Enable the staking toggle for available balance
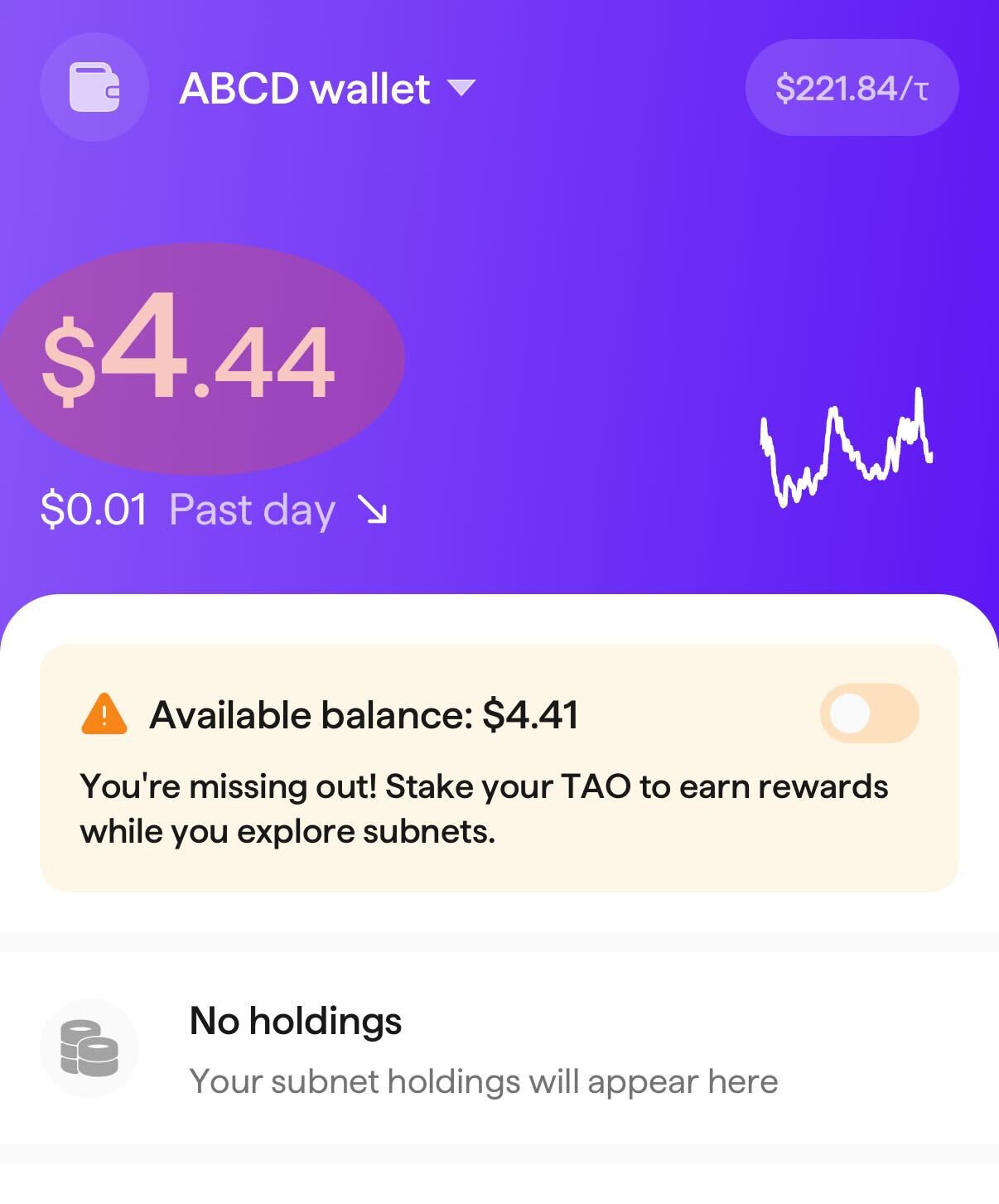 [x=869, y=713]
